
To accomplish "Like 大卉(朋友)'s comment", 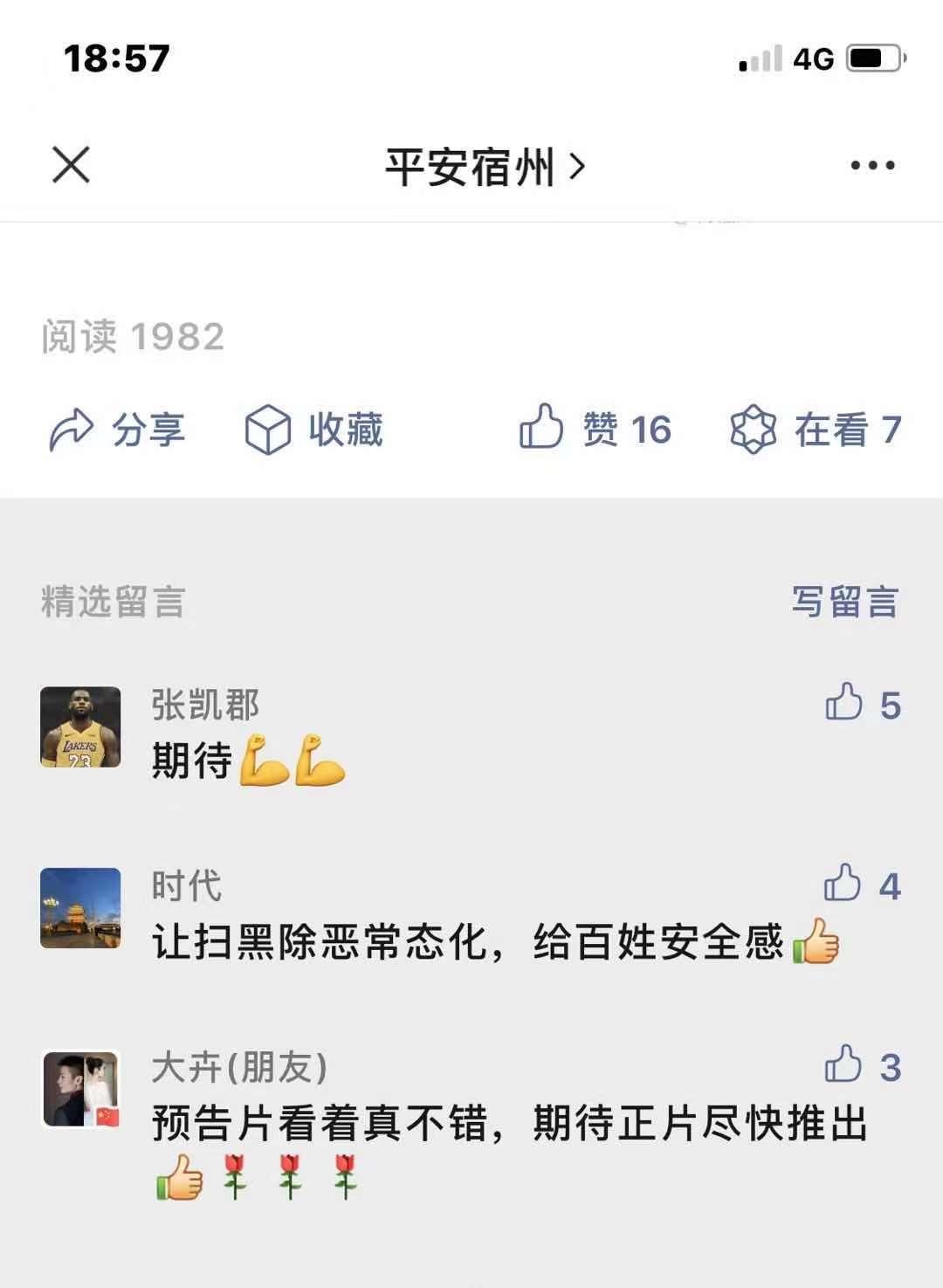I will tap(844, 1064).
